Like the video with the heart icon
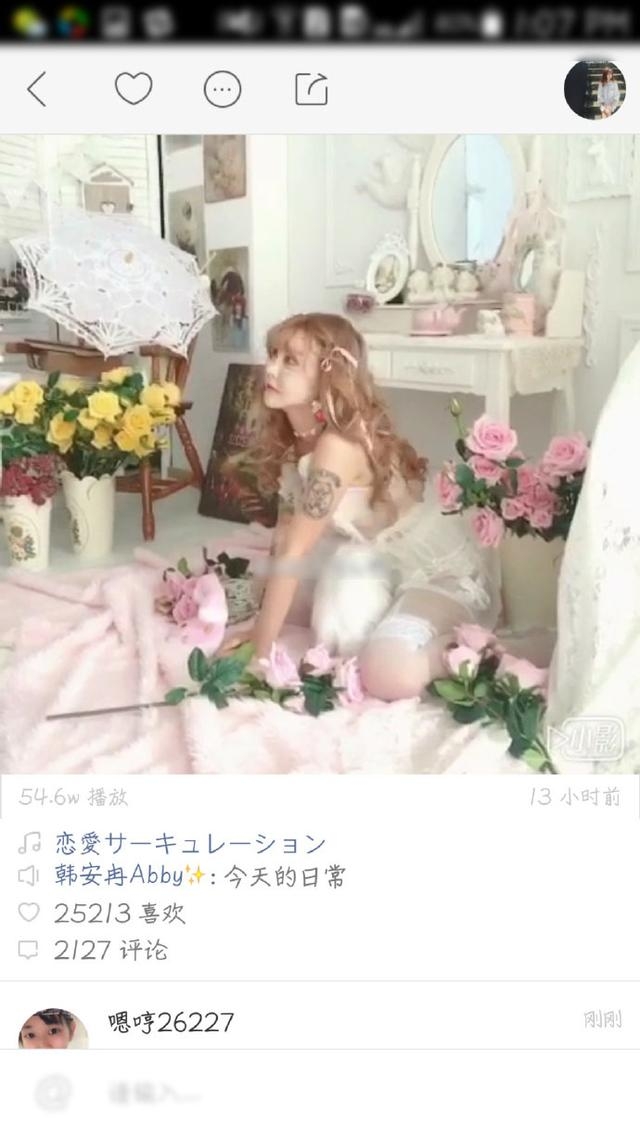This screenshot has width=640, height=1137. pyautogui.click(x=133, y=89)
